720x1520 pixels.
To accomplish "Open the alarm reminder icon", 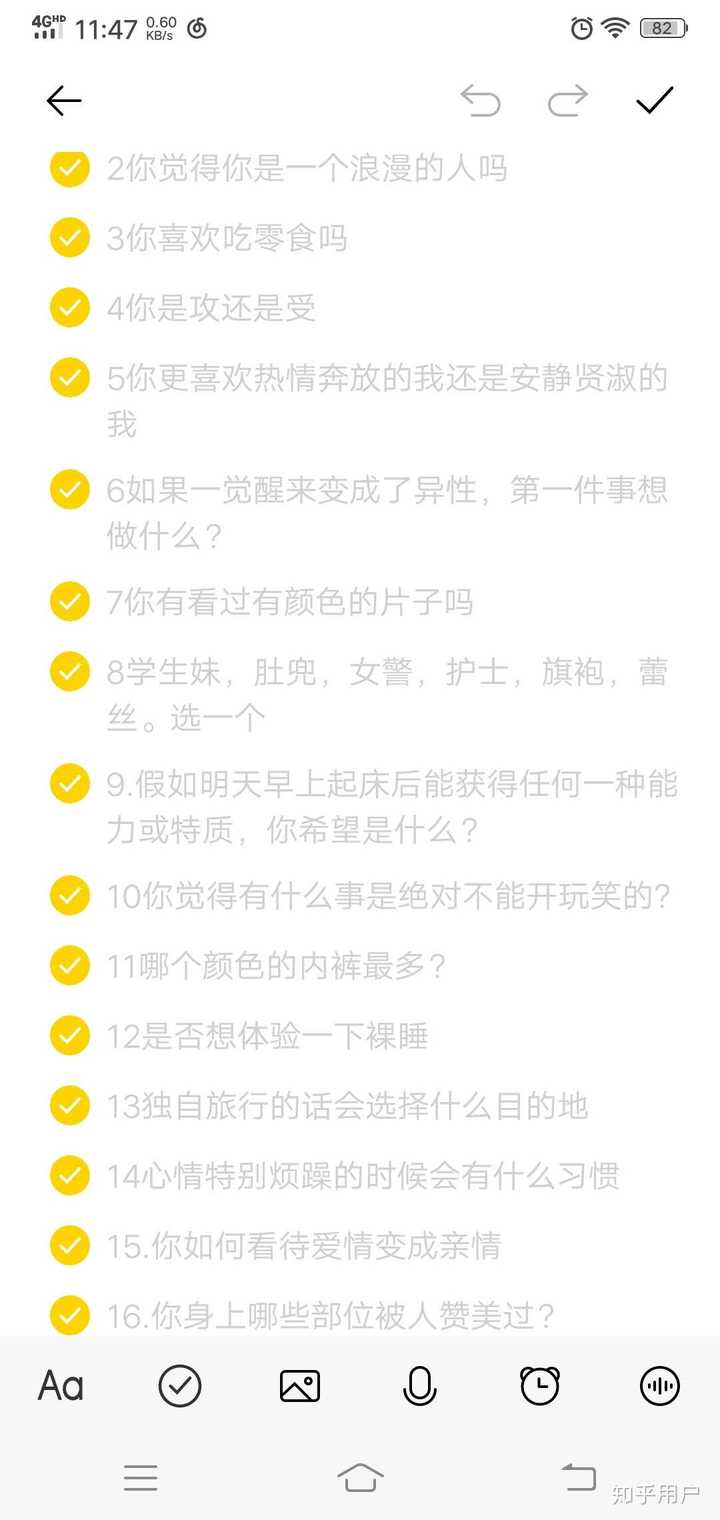I will tap(539, 1386).
